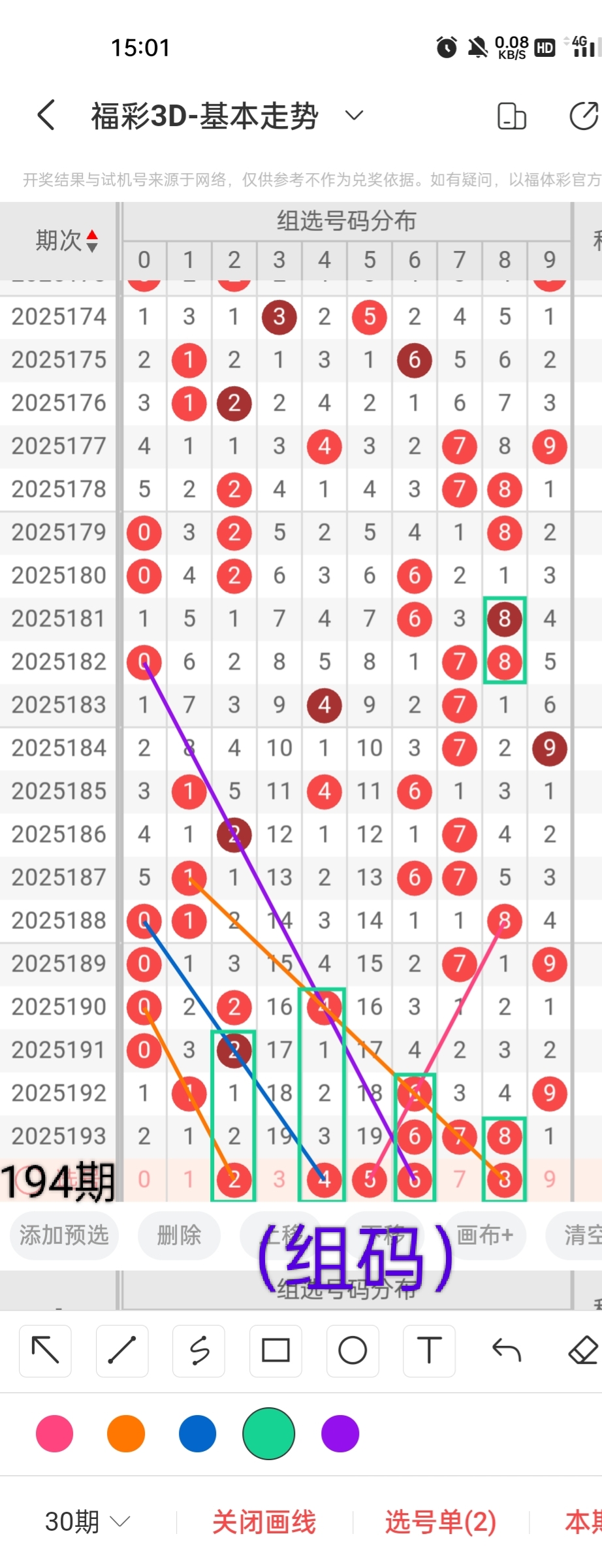Open the 30期 period range dropdown
This screenshot has height=1568, width=602.
pyautogui.click(x=87, y=1522)
